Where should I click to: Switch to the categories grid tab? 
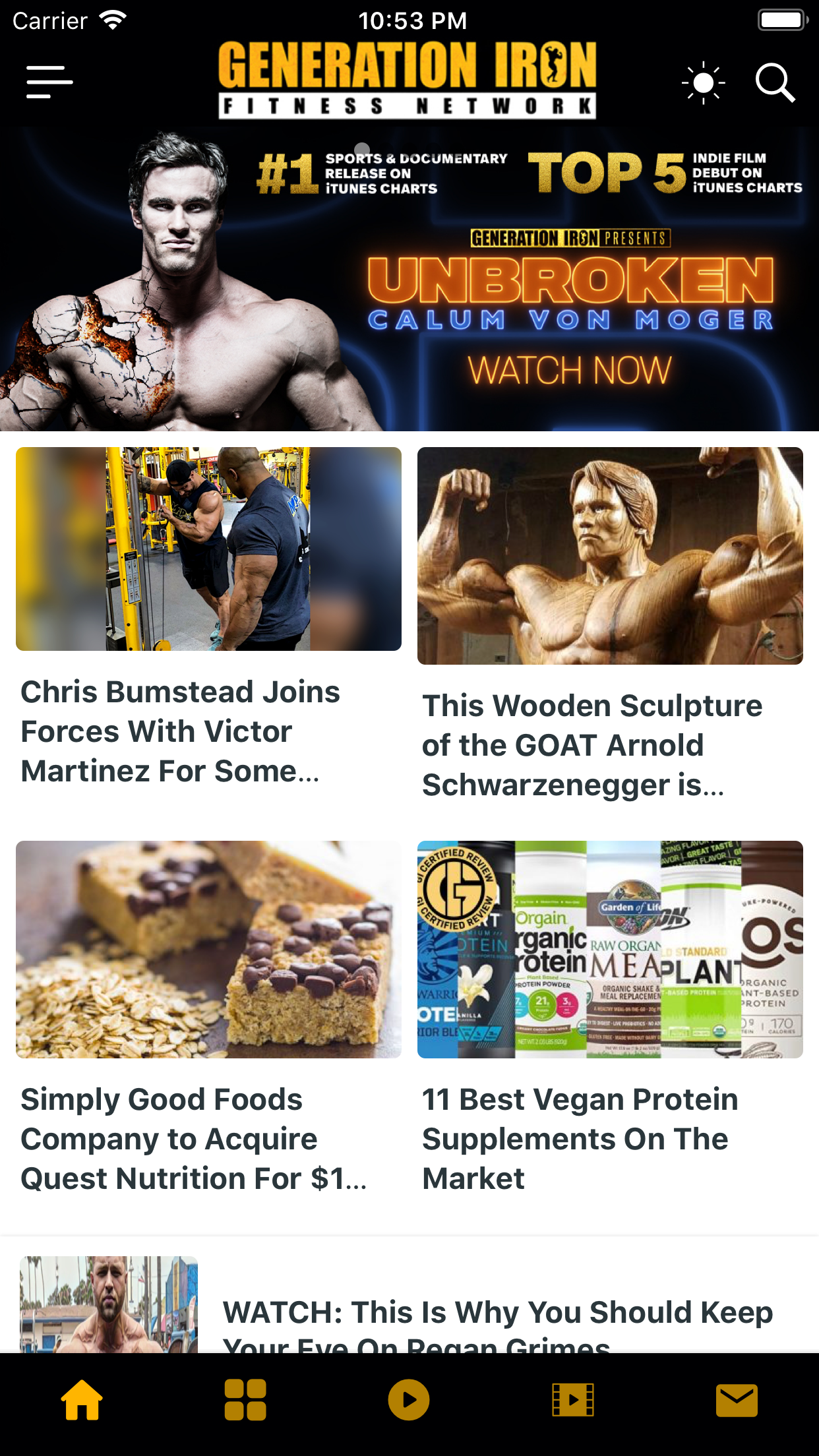tap(245, 1399)
